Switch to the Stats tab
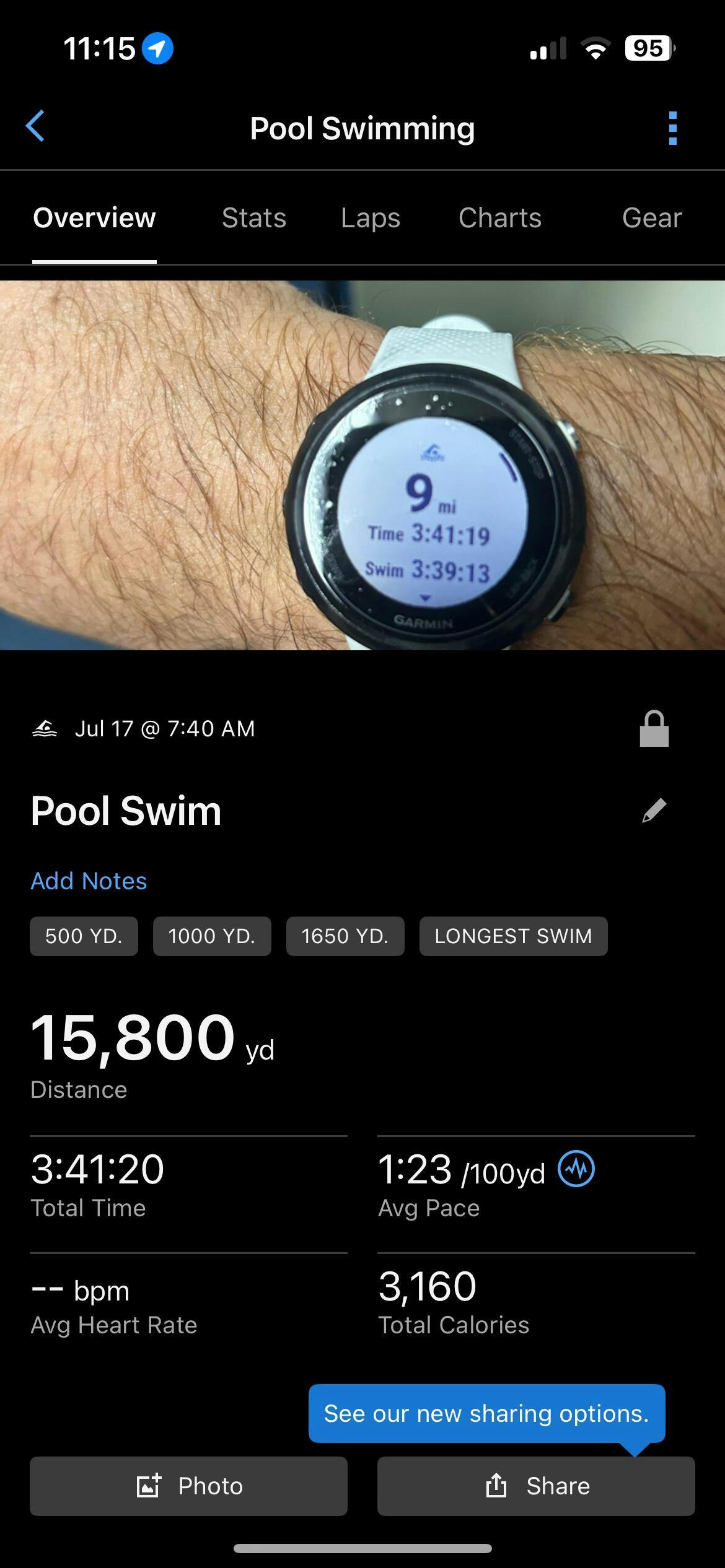 (254, 218)
